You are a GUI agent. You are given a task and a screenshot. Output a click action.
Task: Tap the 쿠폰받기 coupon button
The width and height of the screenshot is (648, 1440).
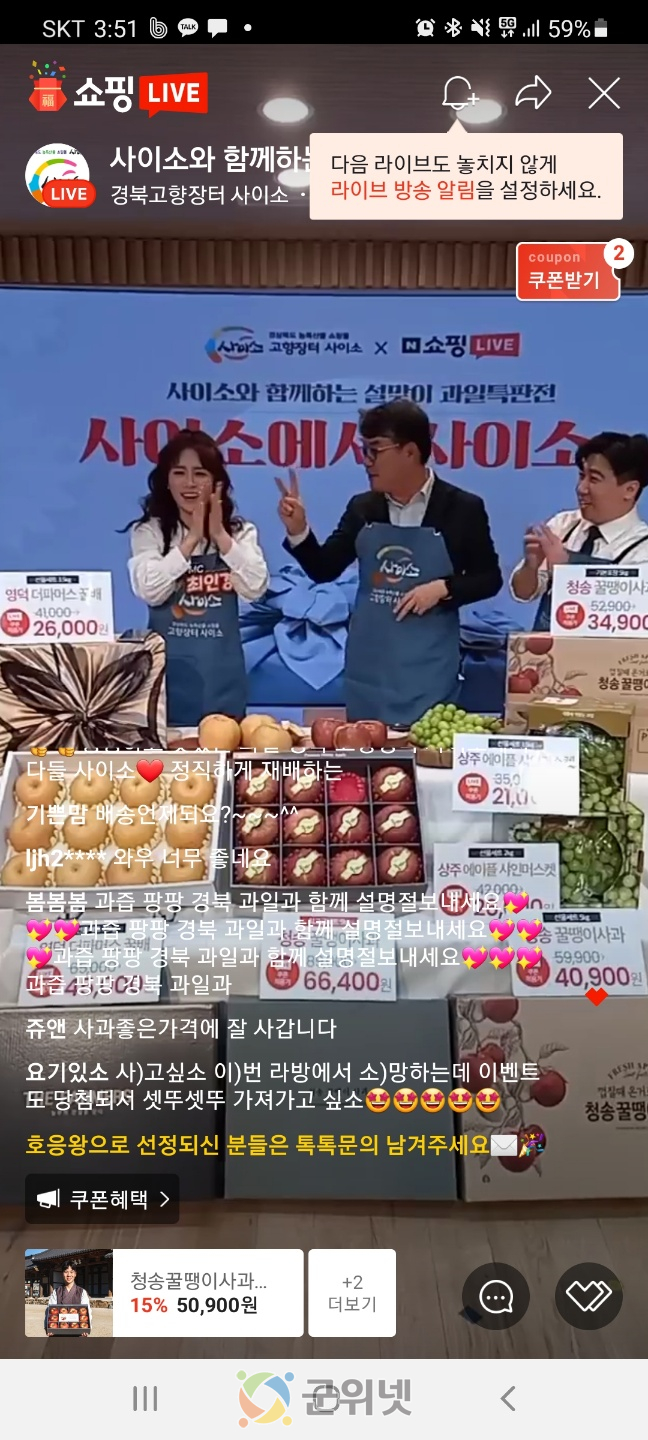click(x=568, y=272)
